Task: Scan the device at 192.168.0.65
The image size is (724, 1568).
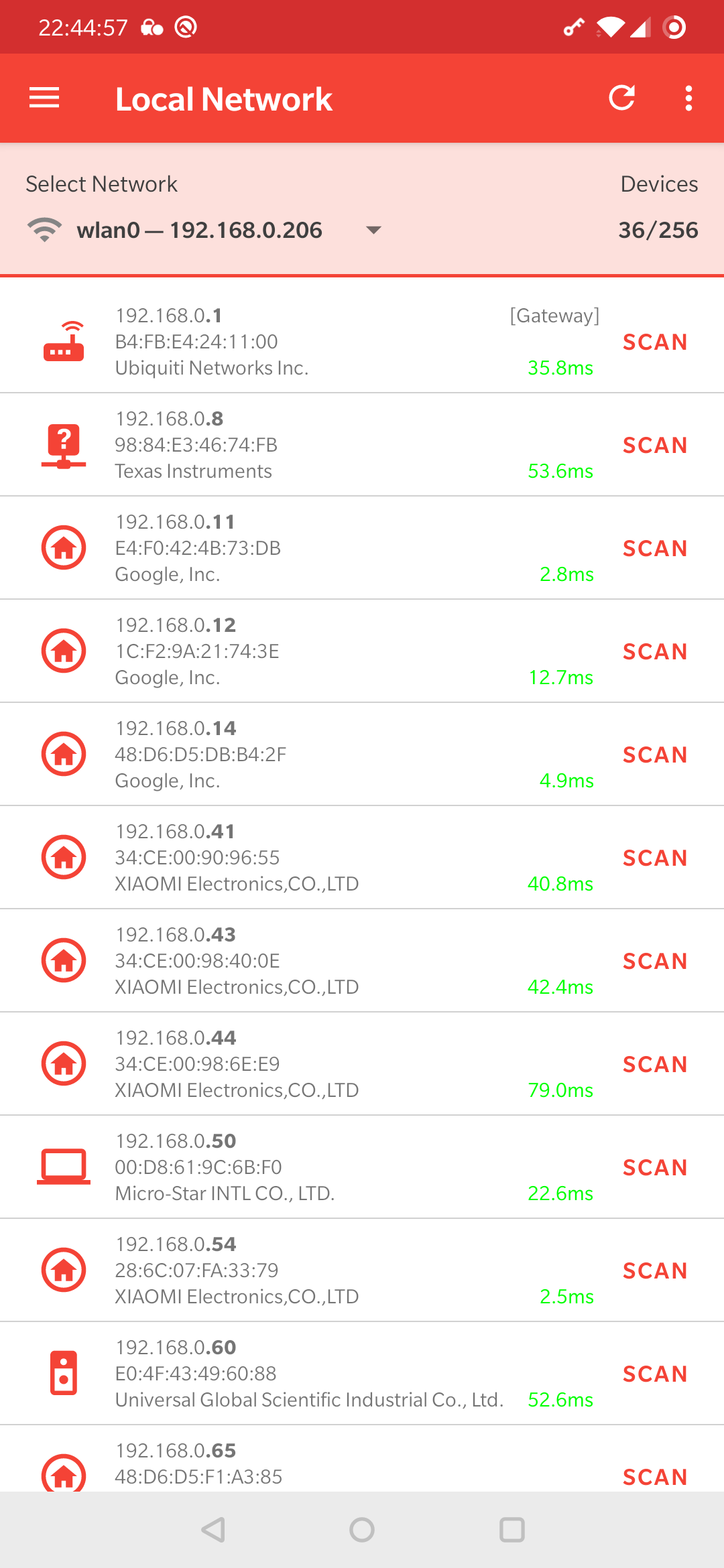Action: tap(654, 1476)
